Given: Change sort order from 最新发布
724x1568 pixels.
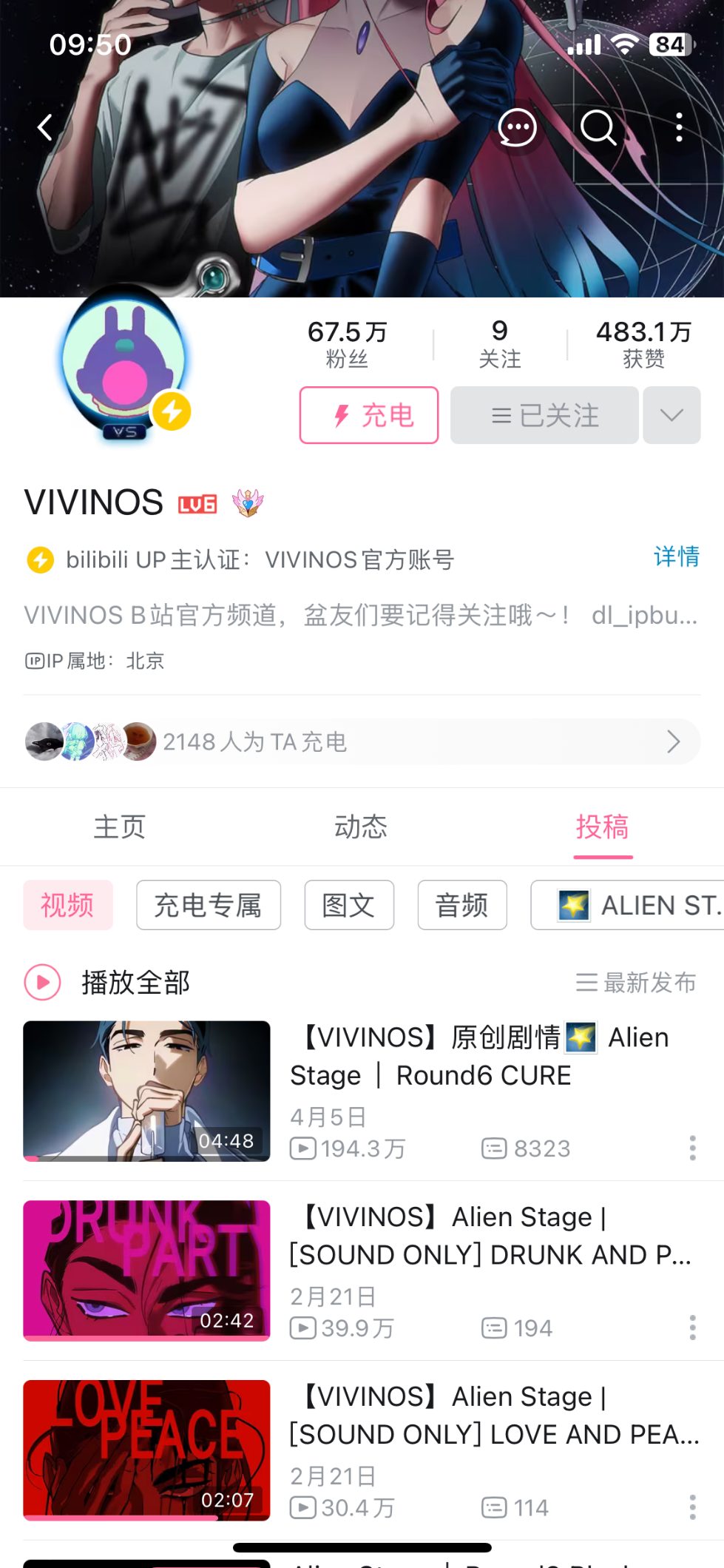Looking at the screenshot, I should (636, 983).
